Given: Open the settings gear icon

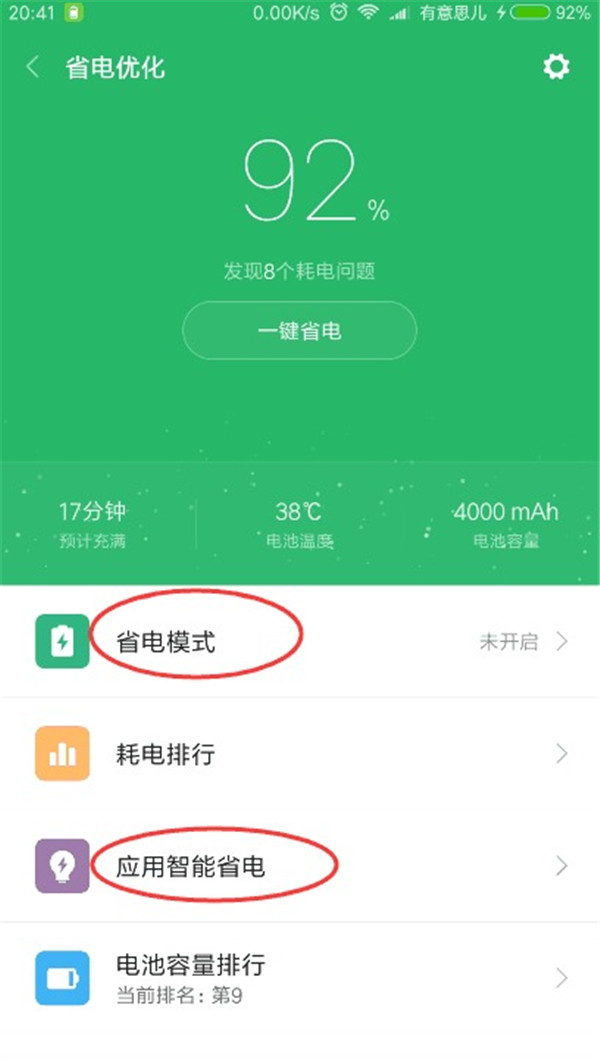Looking at the screenshot, I should 556,66.
